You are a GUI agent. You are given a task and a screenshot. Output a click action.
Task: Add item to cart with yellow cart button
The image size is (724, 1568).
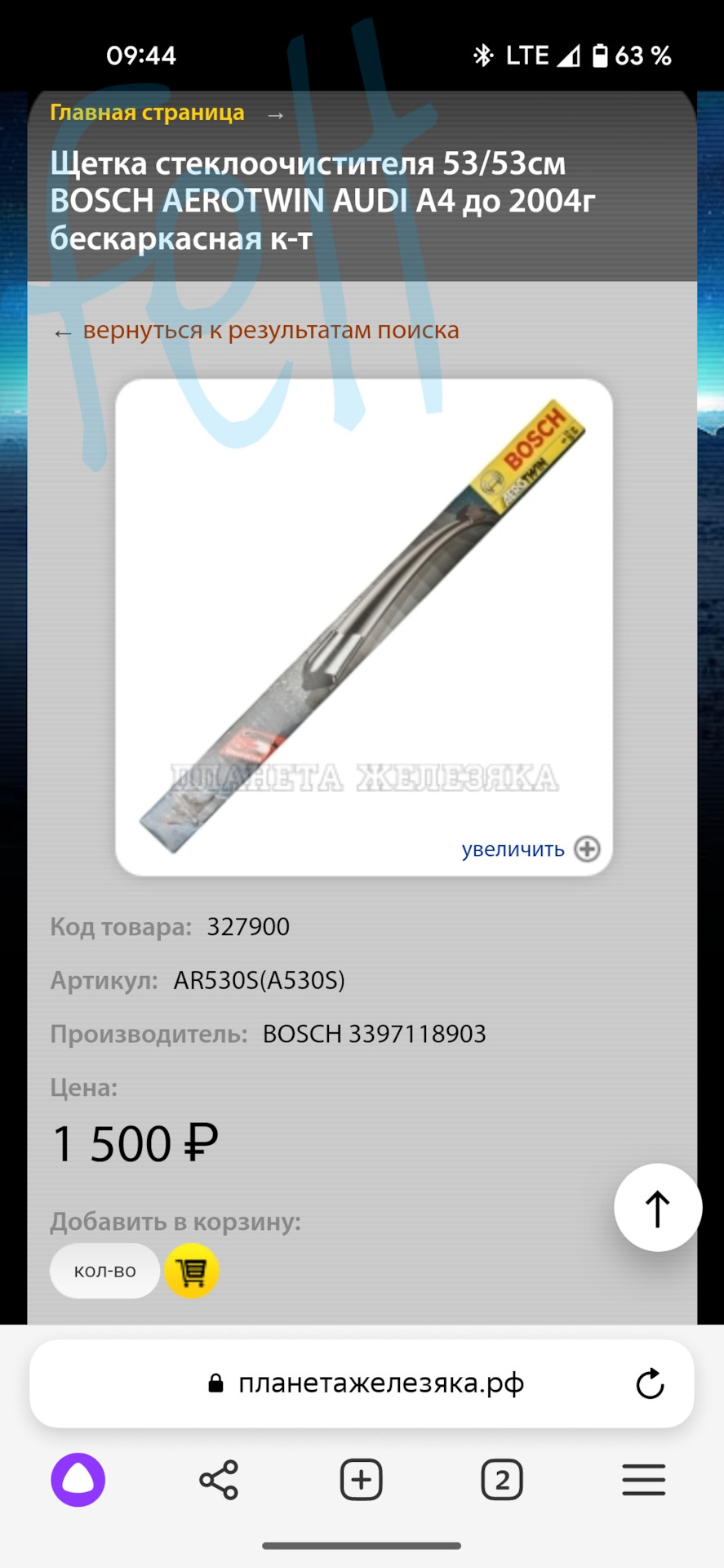[x=192, y=1271]
